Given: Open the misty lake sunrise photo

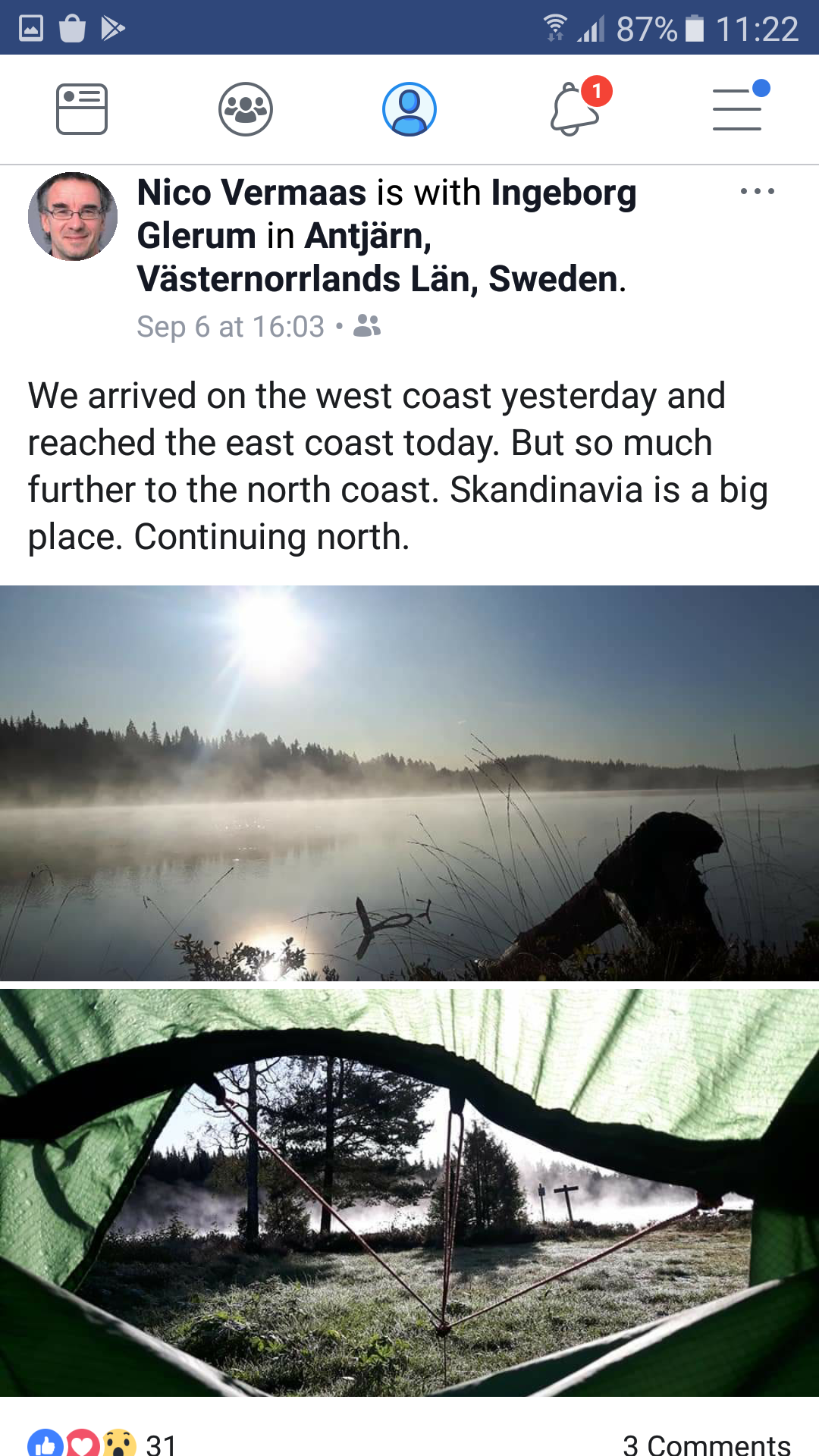Looking at the screenshot, I should [409, 783].
